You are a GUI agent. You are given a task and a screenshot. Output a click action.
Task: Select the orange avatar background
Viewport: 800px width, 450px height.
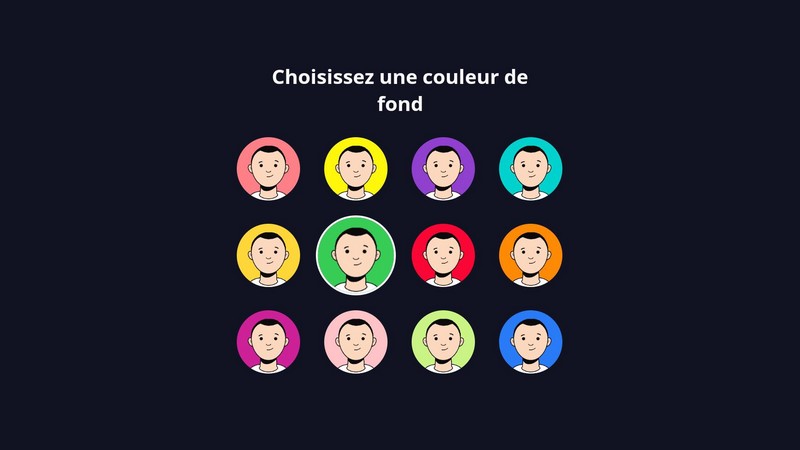pyautogui.click(x=530, y=255)
